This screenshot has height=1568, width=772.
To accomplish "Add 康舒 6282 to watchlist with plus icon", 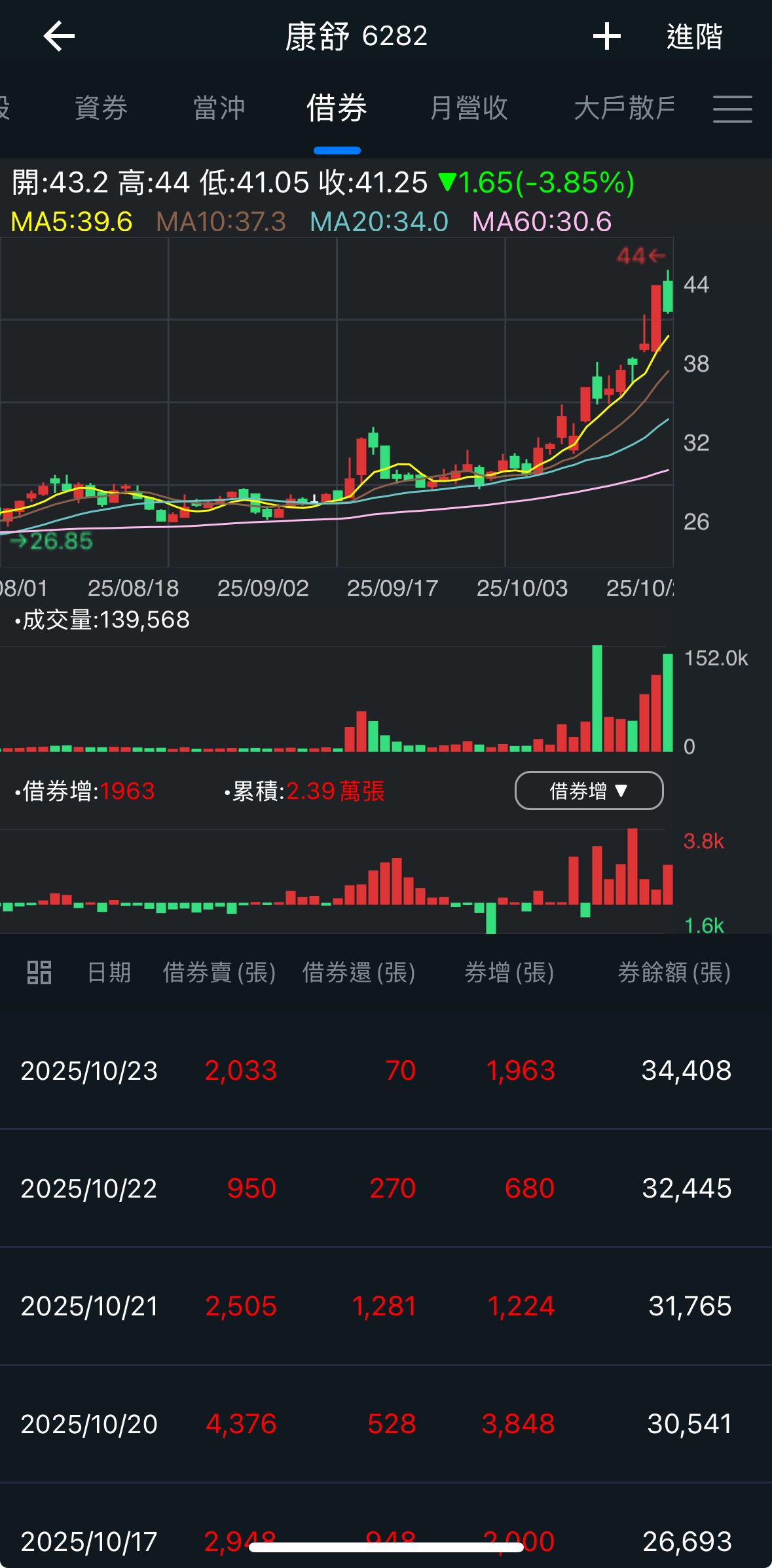I will [606, 36].
